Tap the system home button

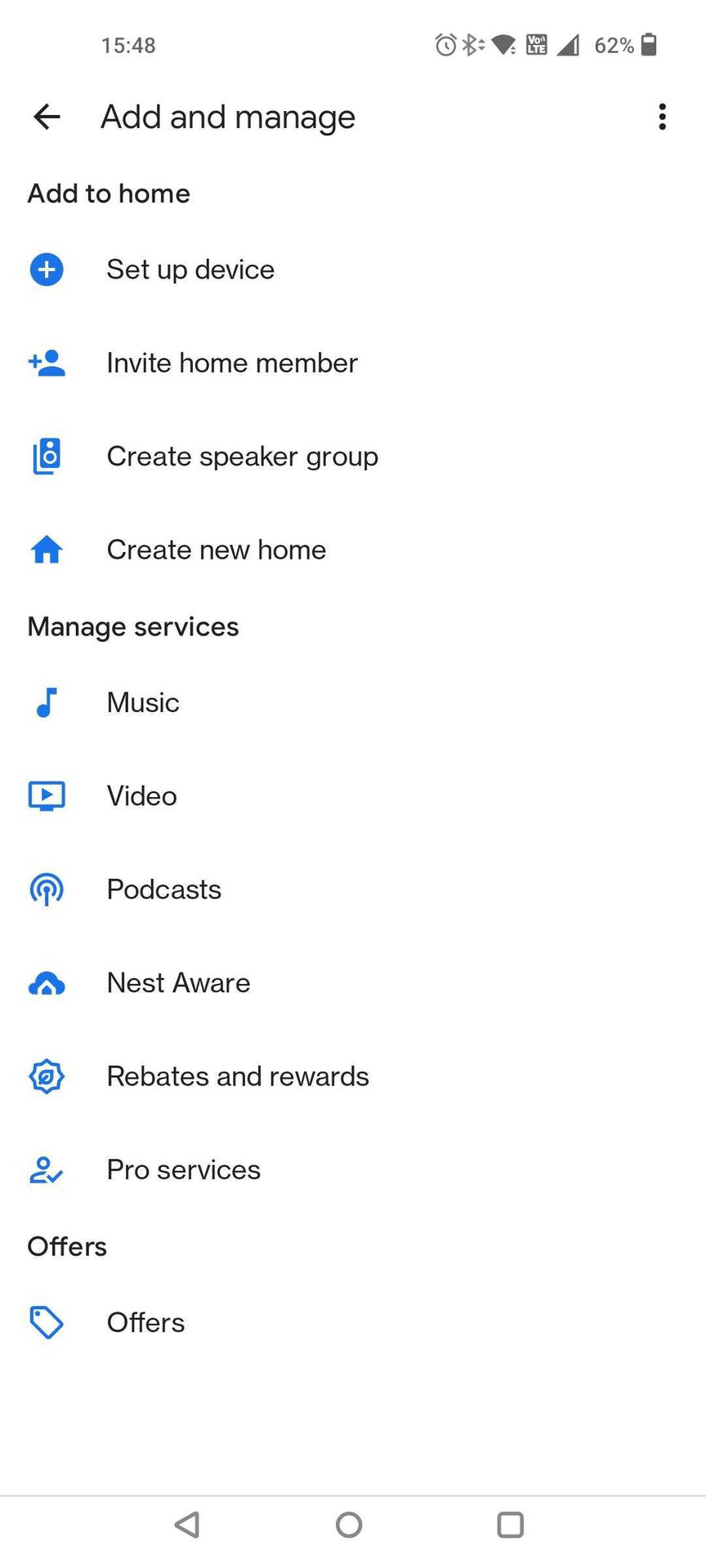[349, 1524]
